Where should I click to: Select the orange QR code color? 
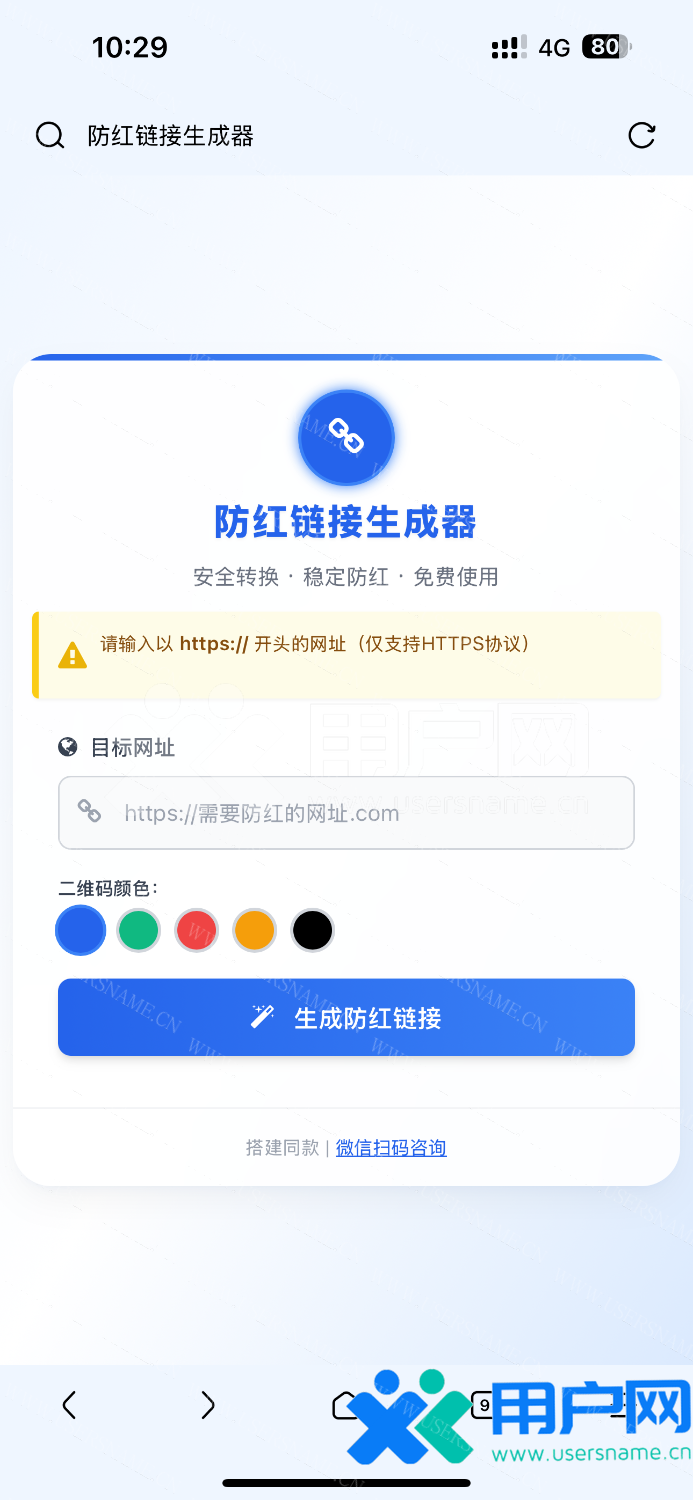254,931
